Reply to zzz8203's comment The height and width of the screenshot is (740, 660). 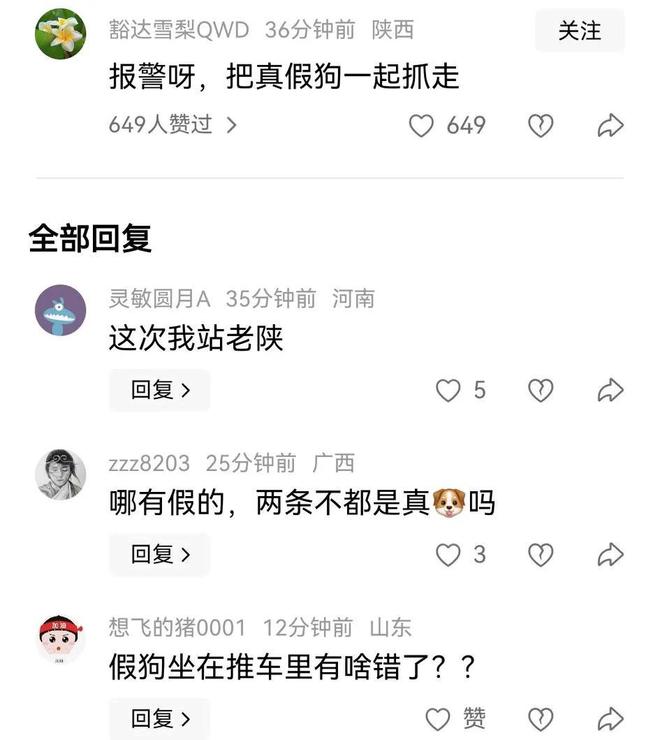tap(159, 554)
